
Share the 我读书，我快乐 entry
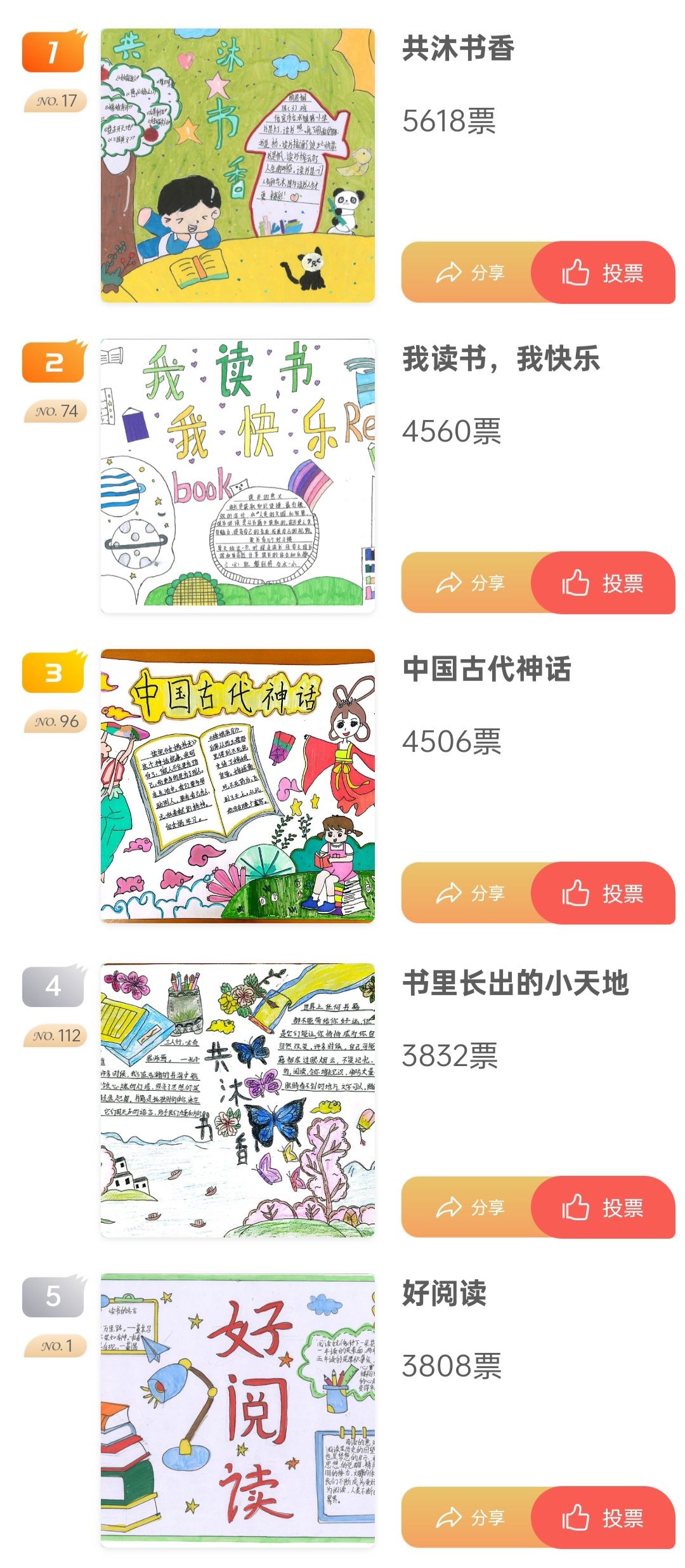tap(469, 583)
